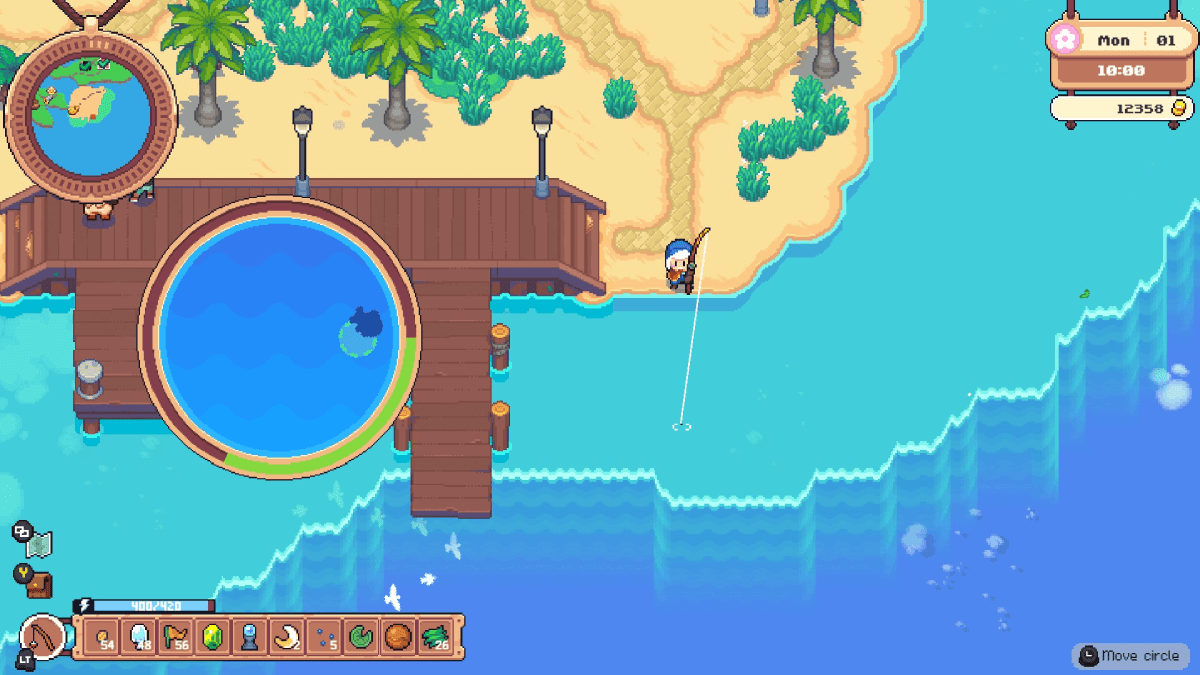Select the brown coconut hotbar slot
Viewport: 1200px width, 675px height.
click(x=396, y=637)
